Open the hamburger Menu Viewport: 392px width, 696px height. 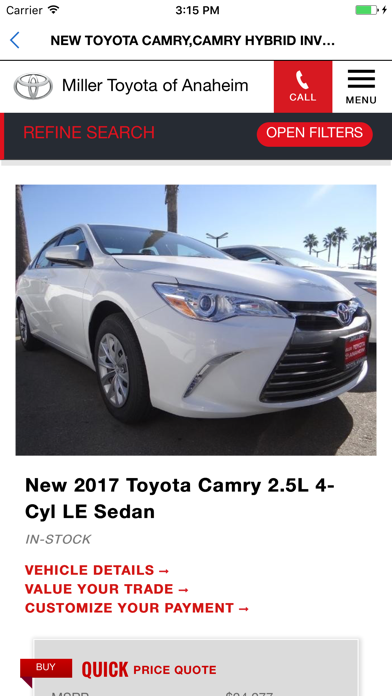(361, 87)
